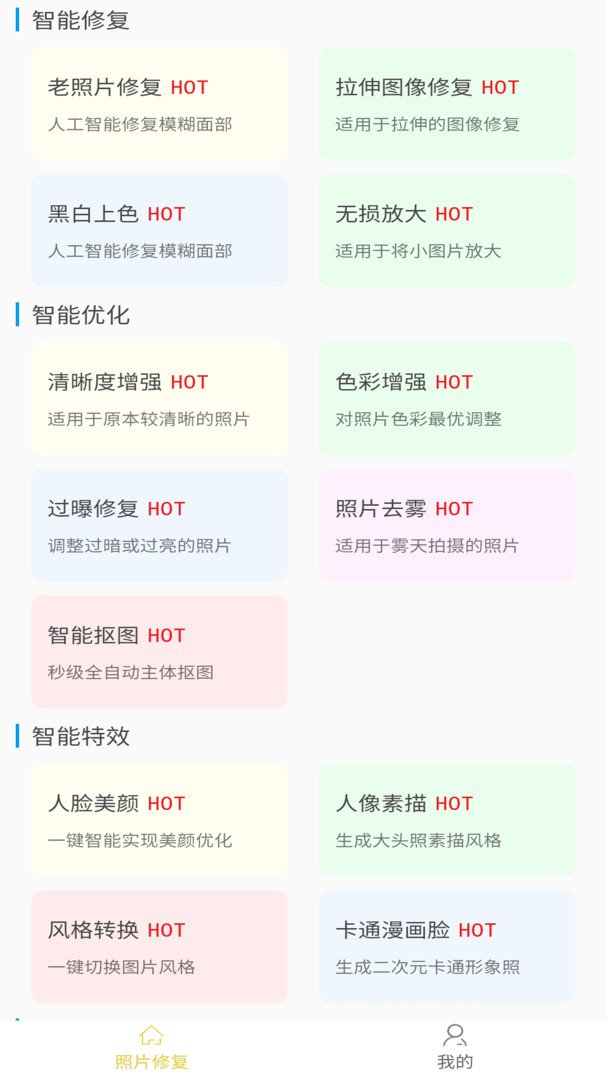Open 清晰度增强 option

[x=159, y=399]
